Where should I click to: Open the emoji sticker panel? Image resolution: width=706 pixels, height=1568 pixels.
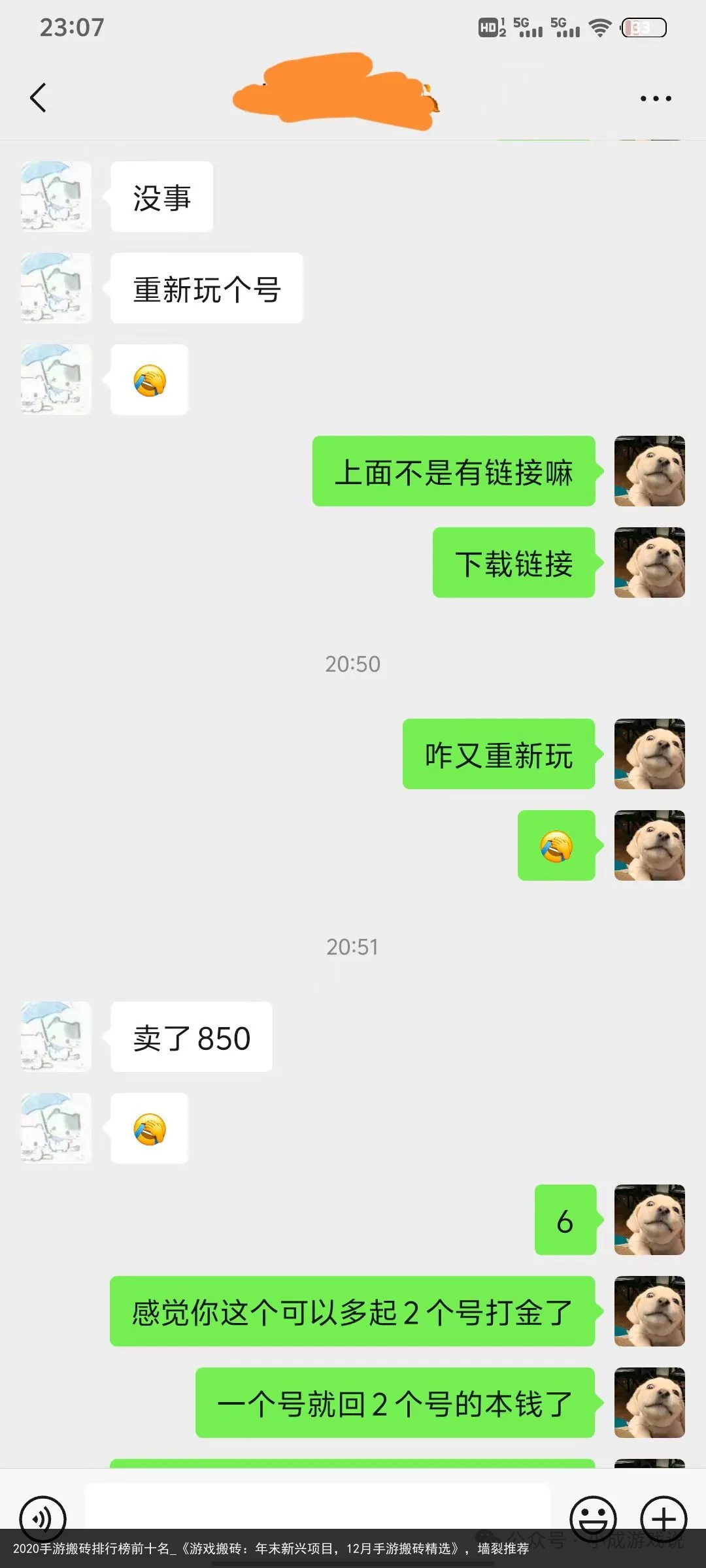[x=593, y=1517]
